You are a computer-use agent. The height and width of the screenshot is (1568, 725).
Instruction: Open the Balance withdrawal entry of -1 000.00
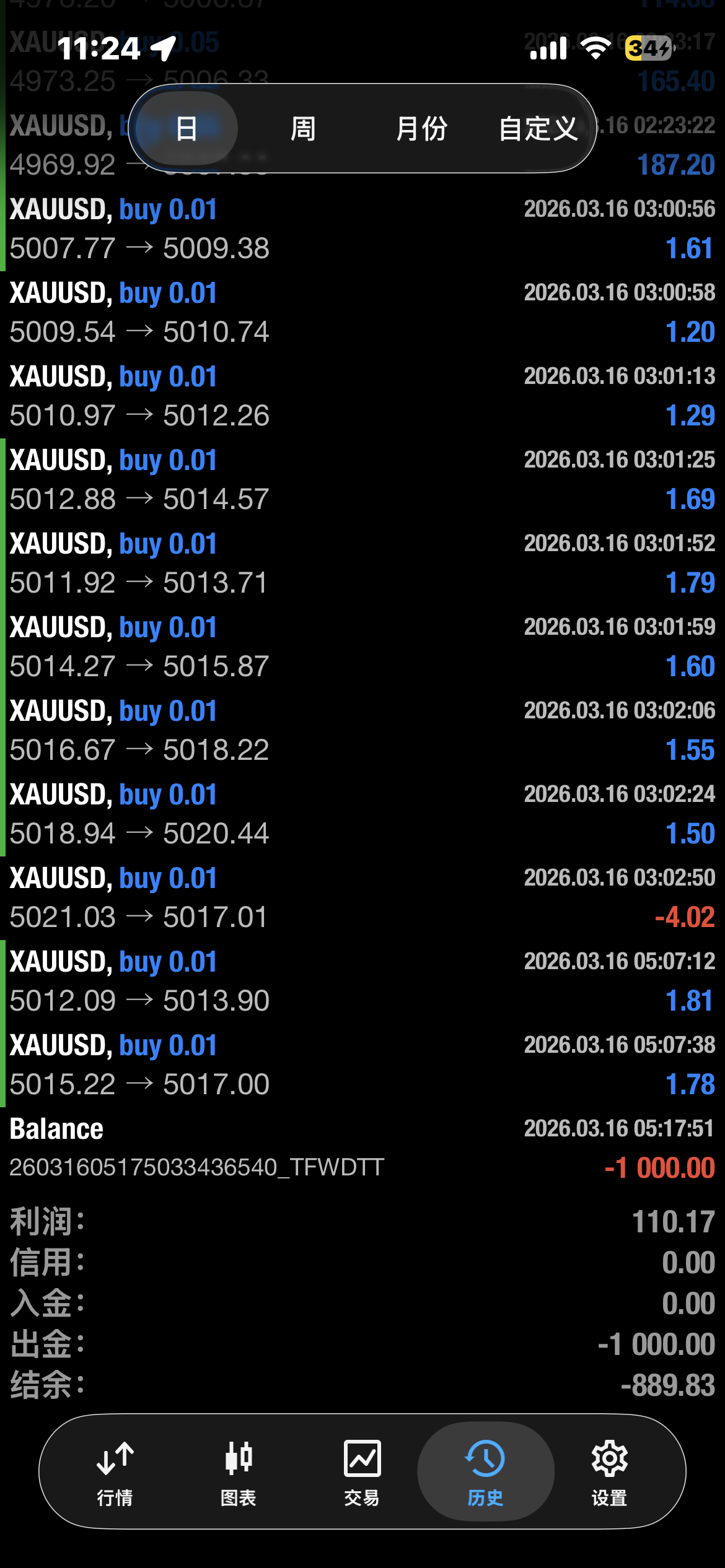(362, 1149)
